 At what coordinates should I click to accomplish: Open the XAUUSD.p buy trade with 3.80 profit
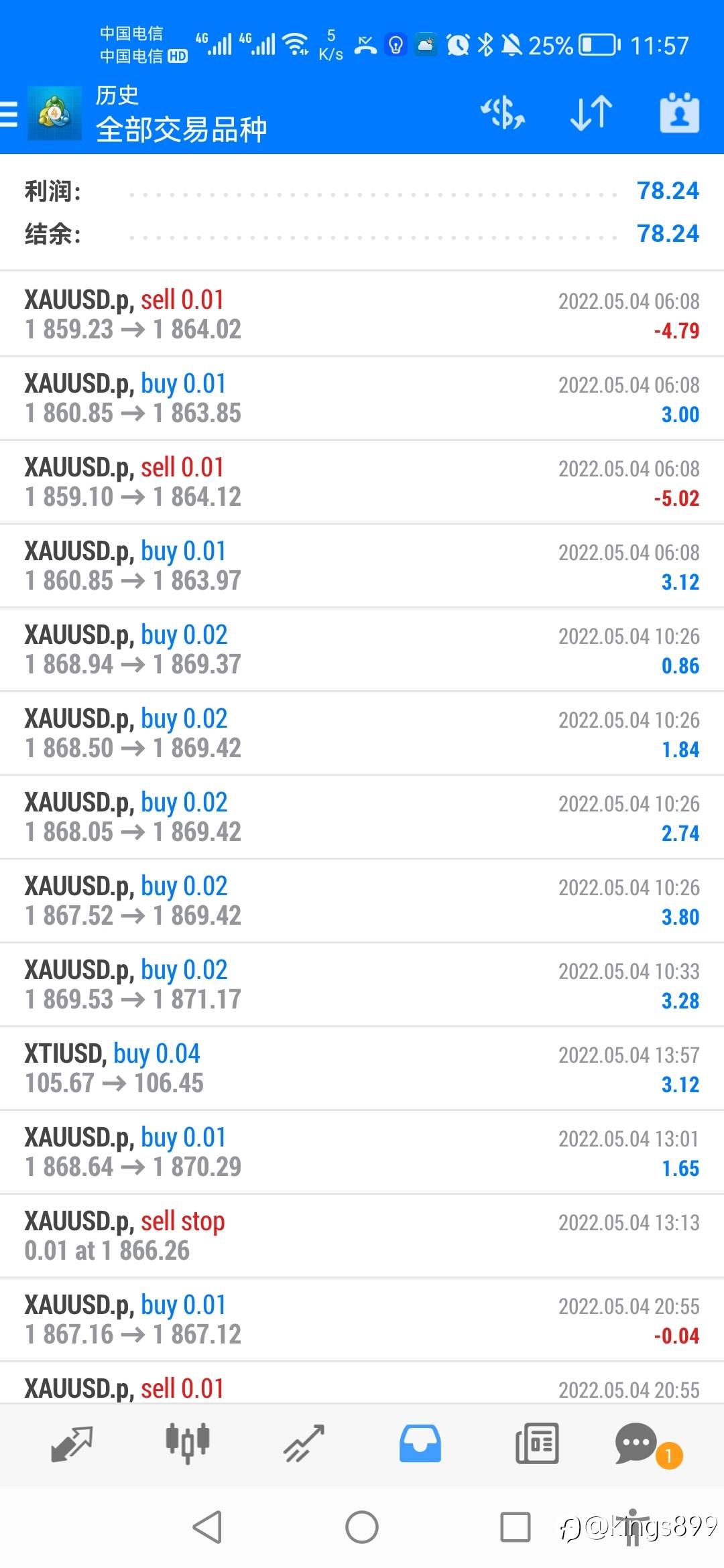tap(362, 901)
